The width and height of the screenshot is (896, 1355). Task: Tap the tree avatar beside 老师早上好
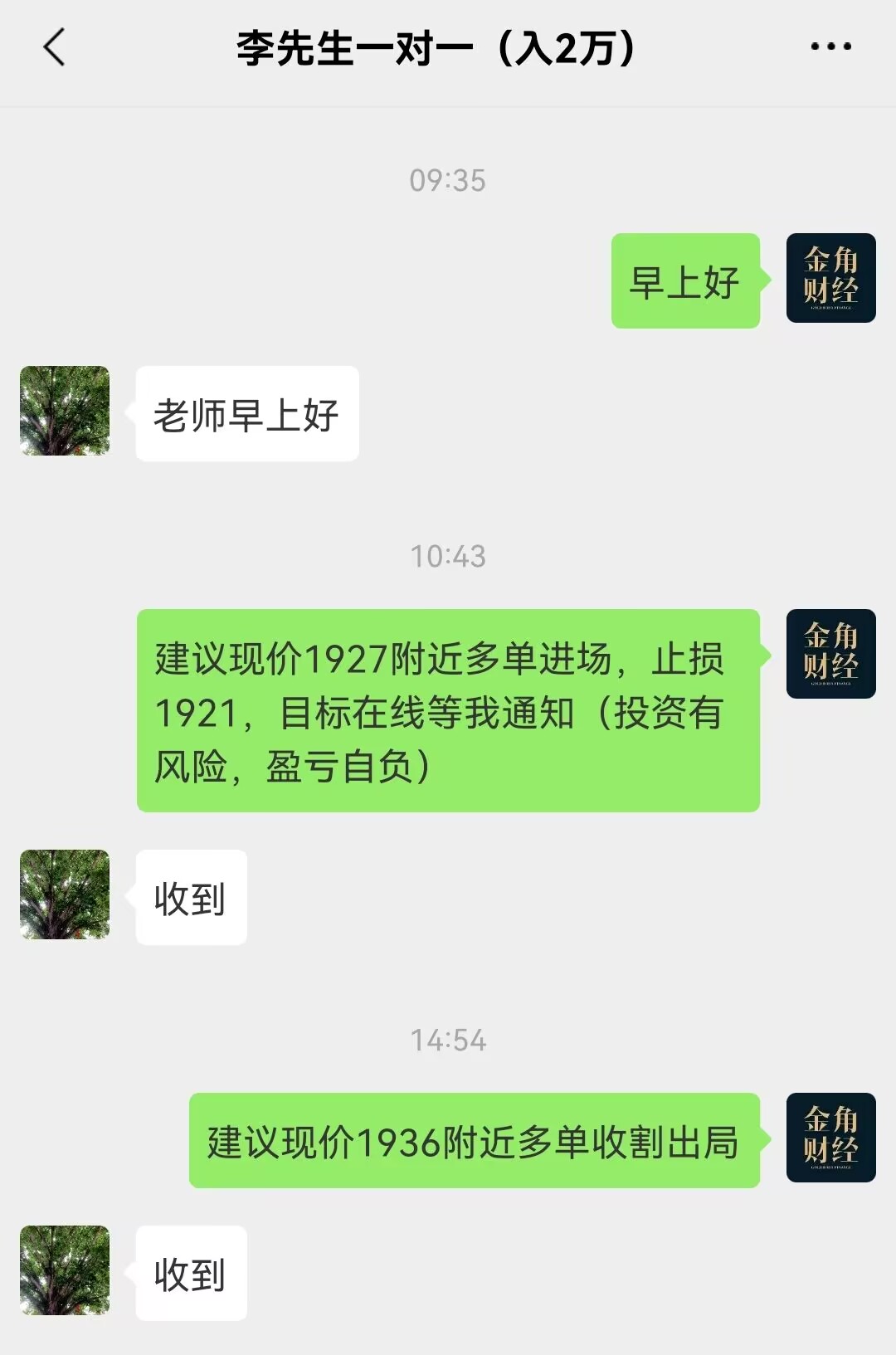(x=65, y=411)
